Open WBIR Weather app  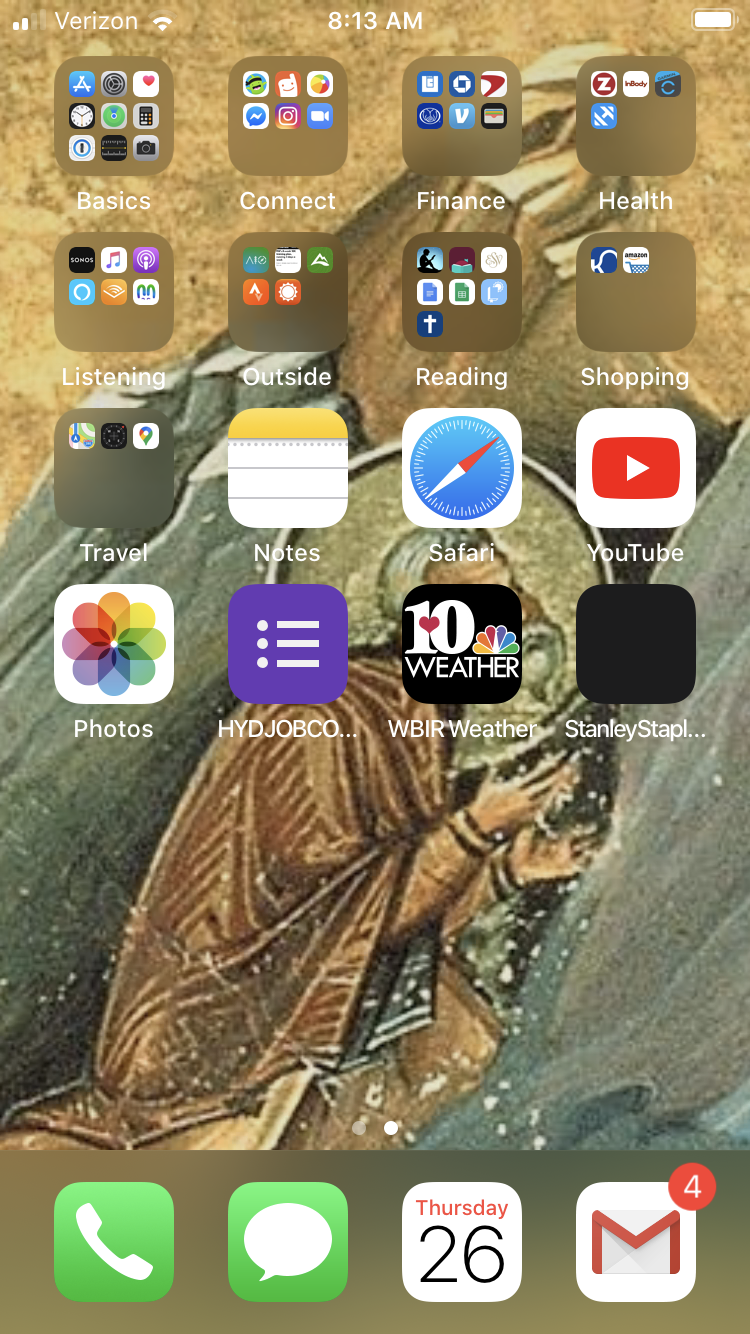(x=462, y=644)
